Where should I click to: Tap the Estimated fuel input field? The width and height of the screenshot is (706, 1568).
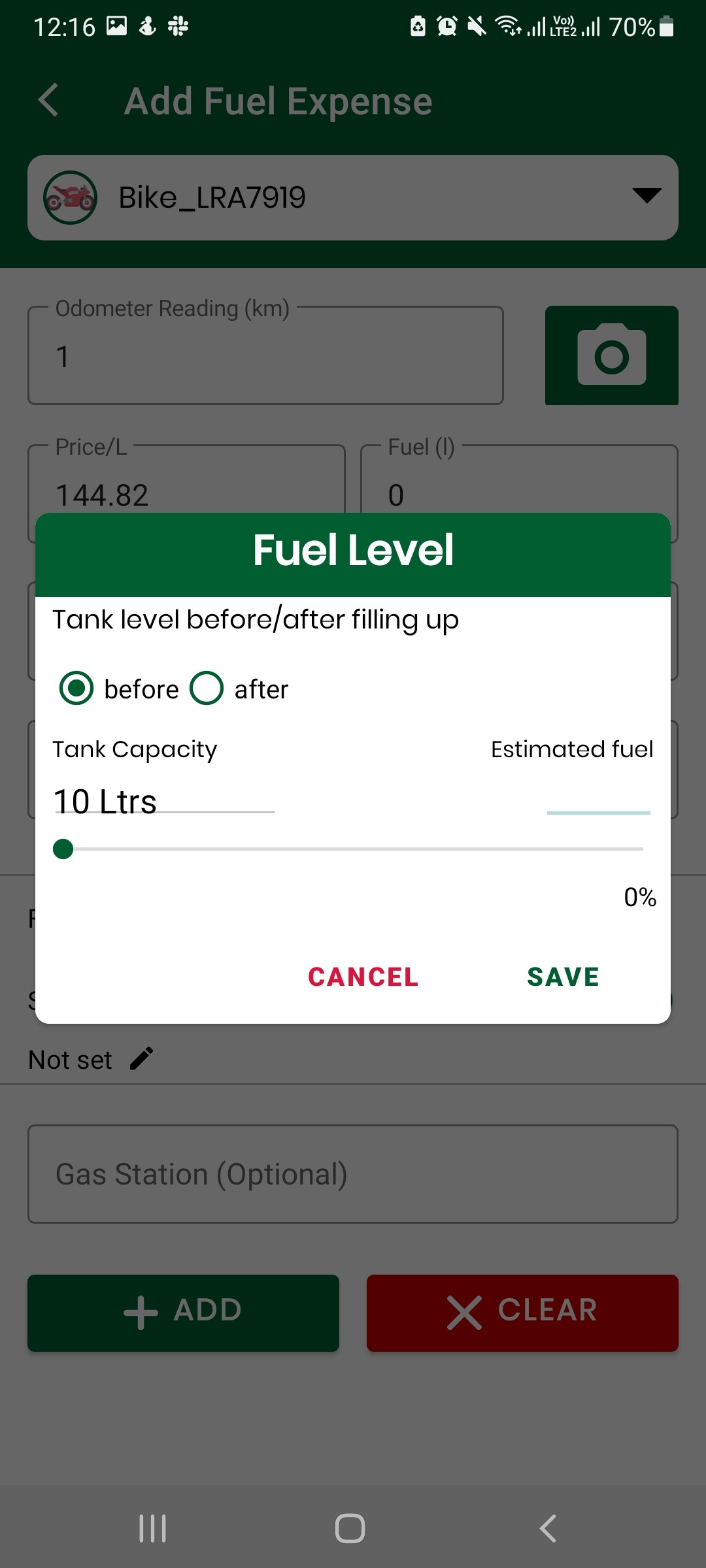[597, 800]
